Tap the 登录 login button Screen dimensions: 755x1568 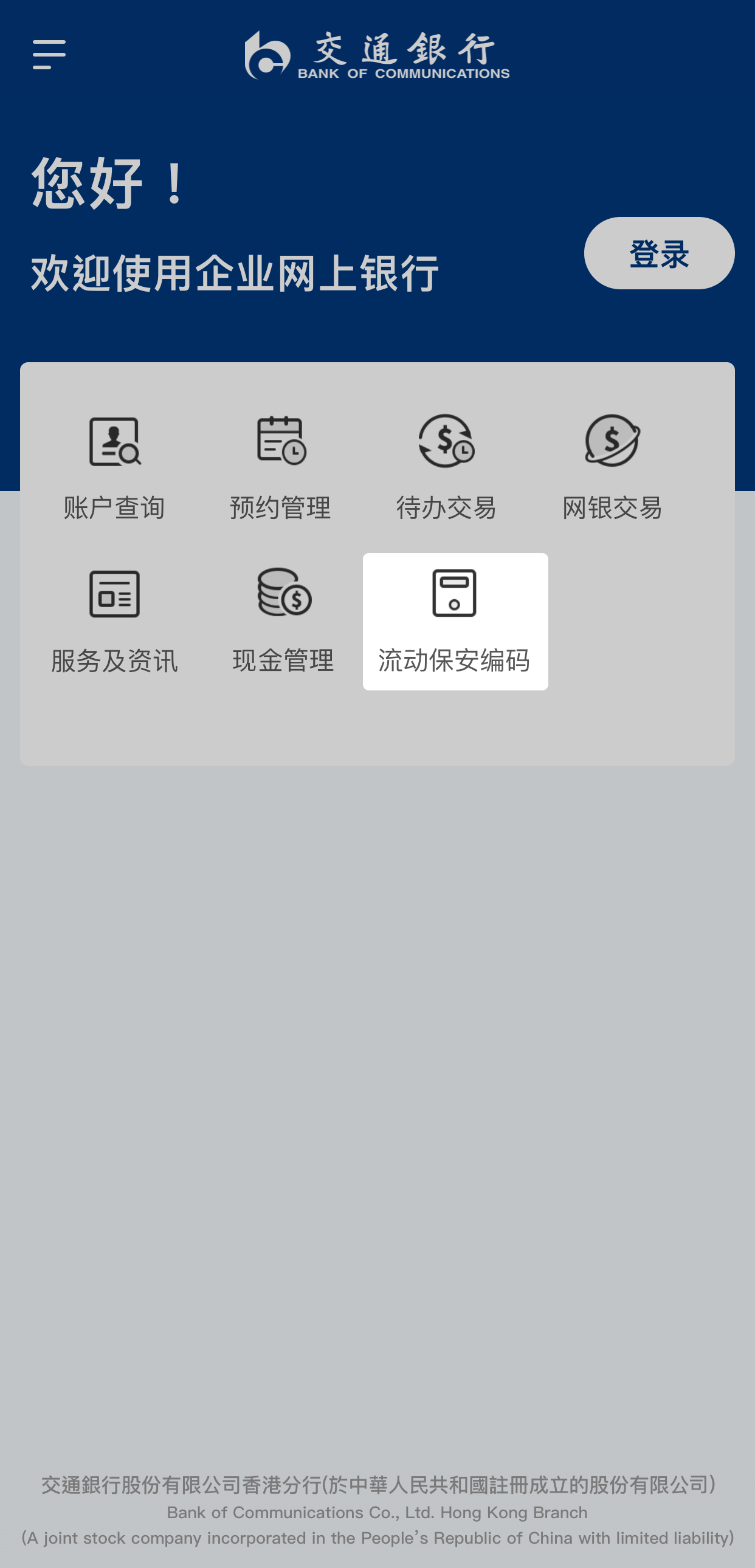pos(659,253)
